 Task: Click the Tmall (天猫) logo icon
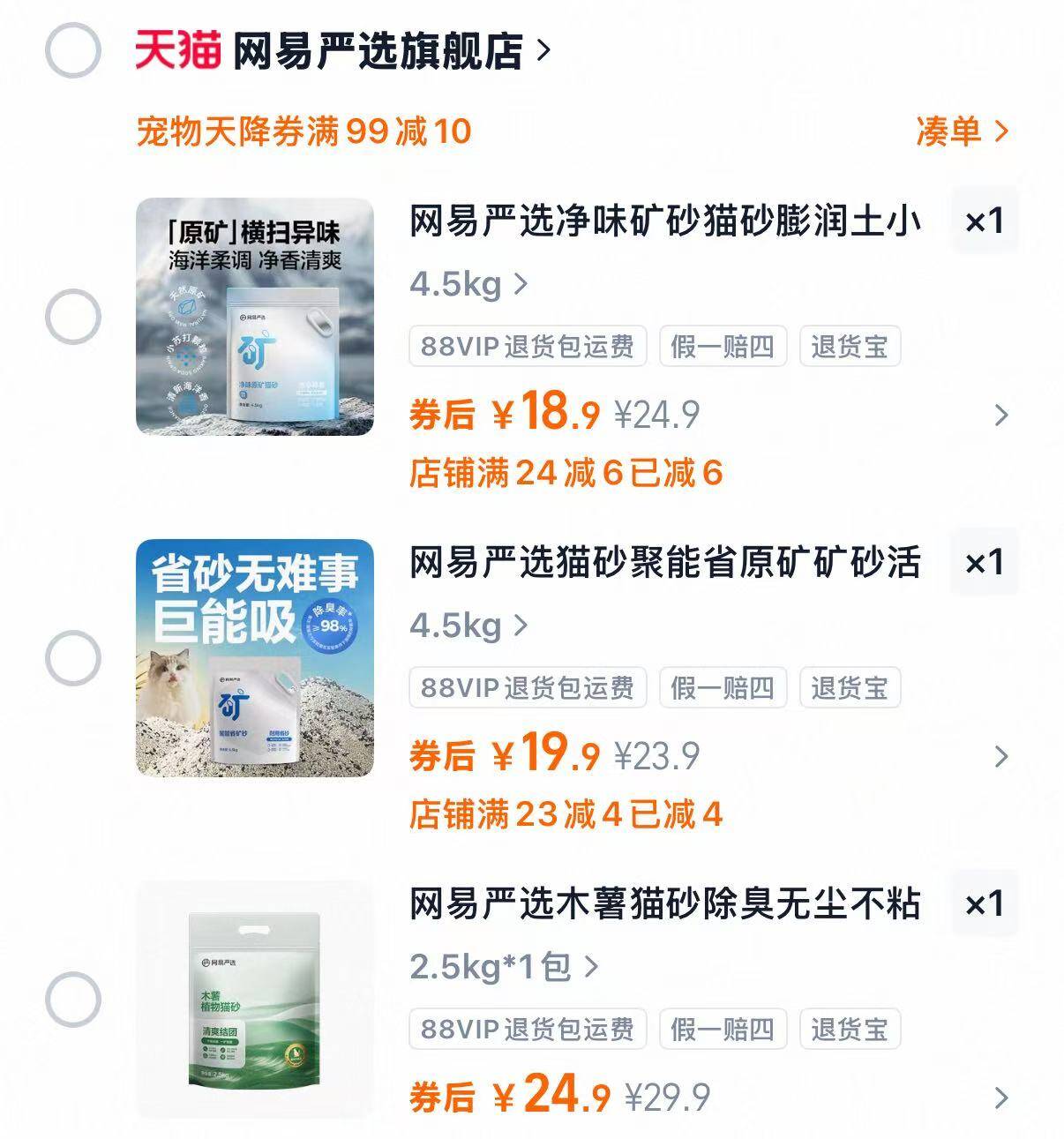(176, 50)
